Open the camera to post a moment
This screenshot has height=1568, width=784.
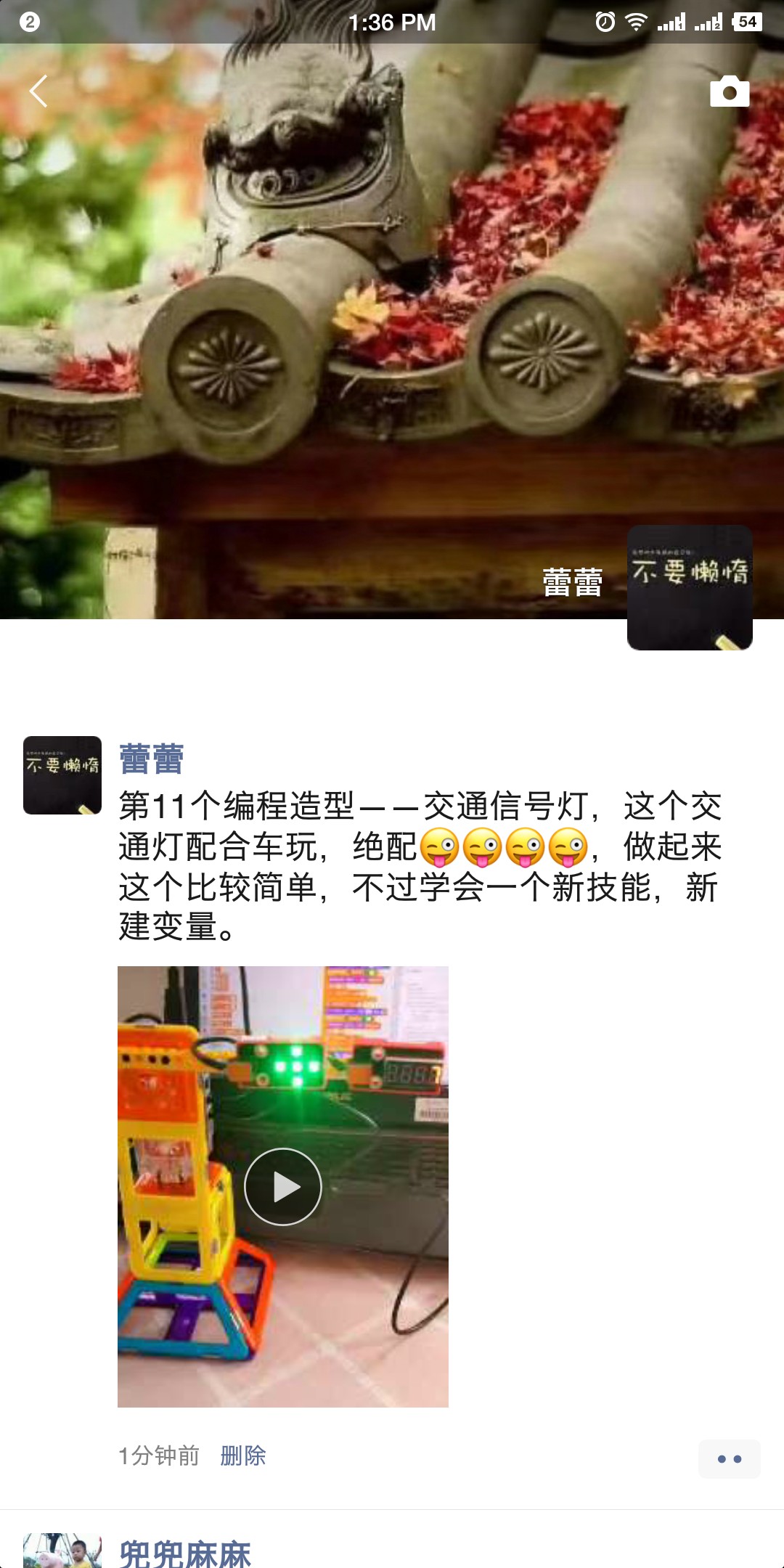(x=729, y=92)
